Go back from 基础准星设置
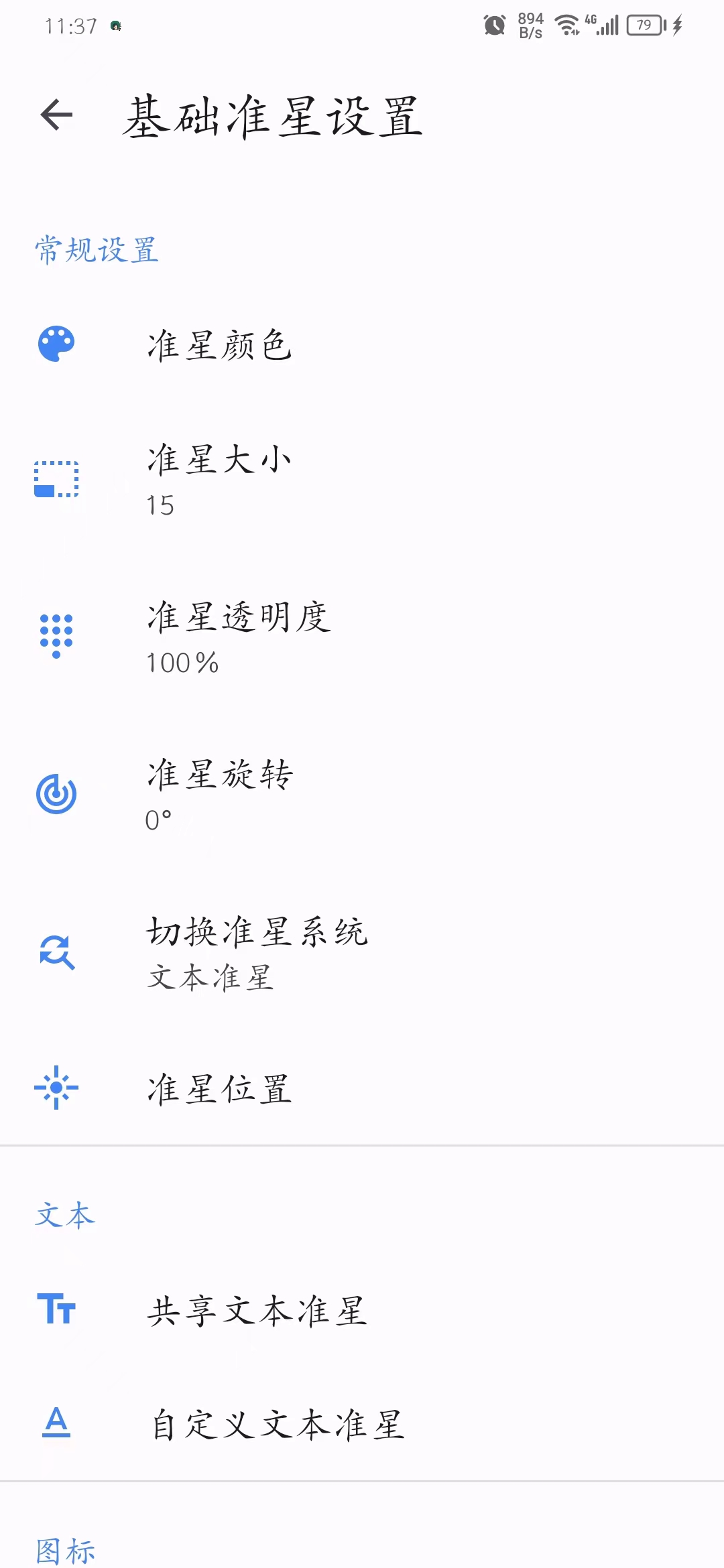This screenshot has width=724, height=1568. (56, 115)
